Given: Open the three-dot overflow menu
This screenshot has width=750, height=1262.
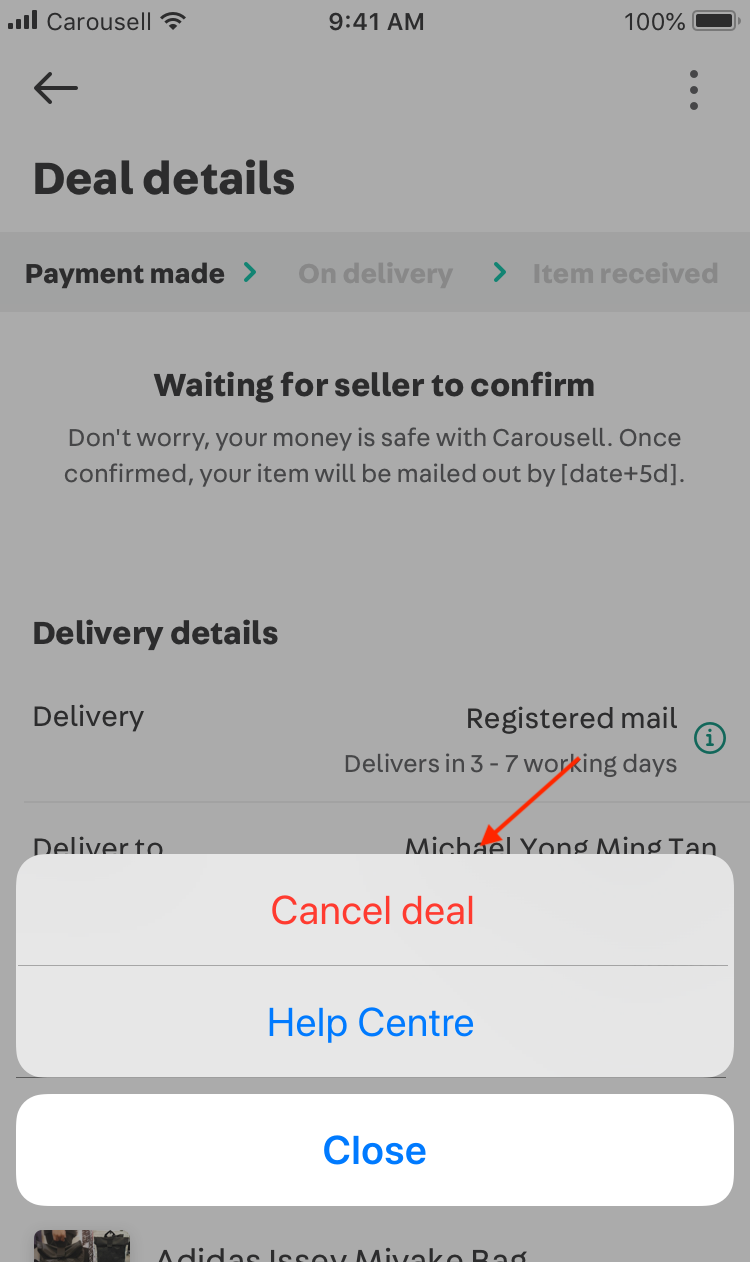Looking at the screenshot, I should point(694,90).
